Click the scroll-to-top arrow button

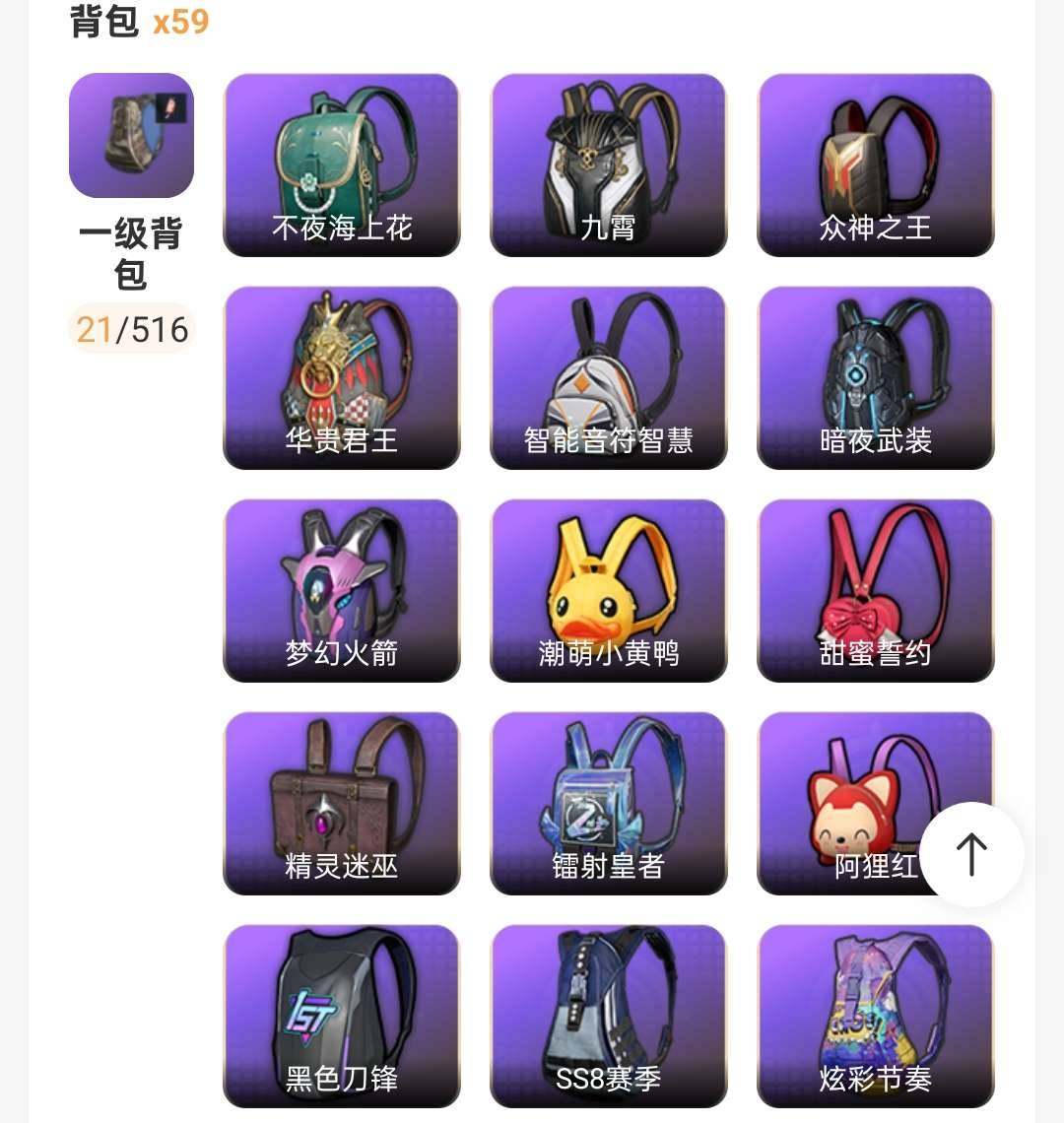point(971,856)
